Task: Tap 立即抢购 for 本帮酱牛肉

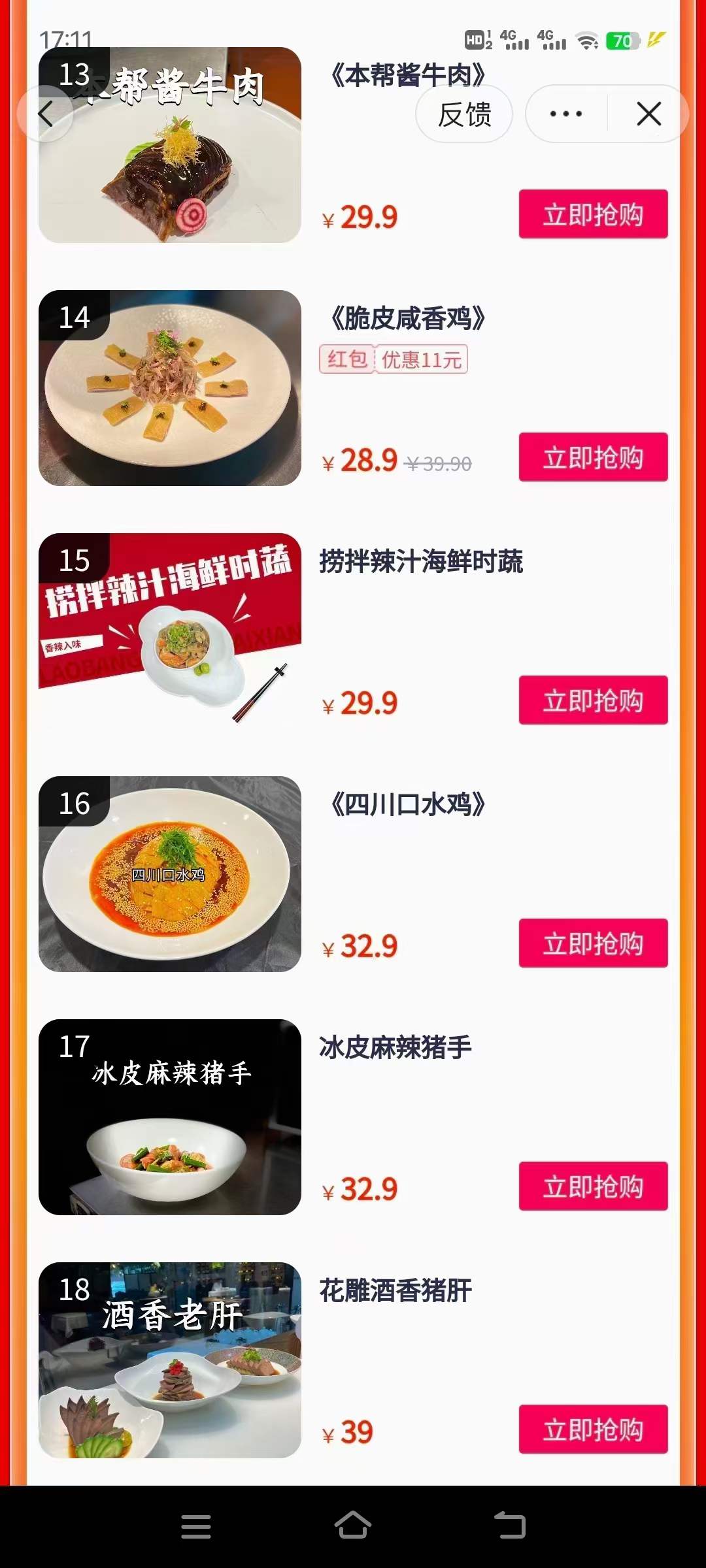Action: pos(592,215)
